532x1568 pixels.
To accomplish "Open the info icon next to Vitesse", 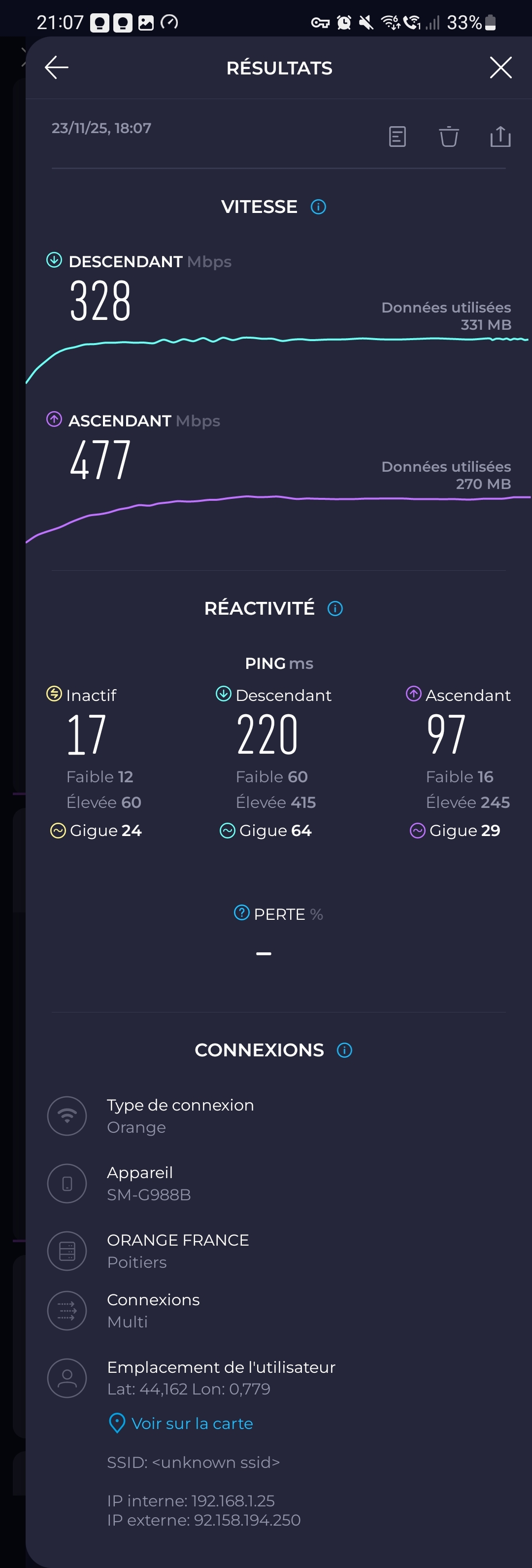I will click(x=318, y=207).
